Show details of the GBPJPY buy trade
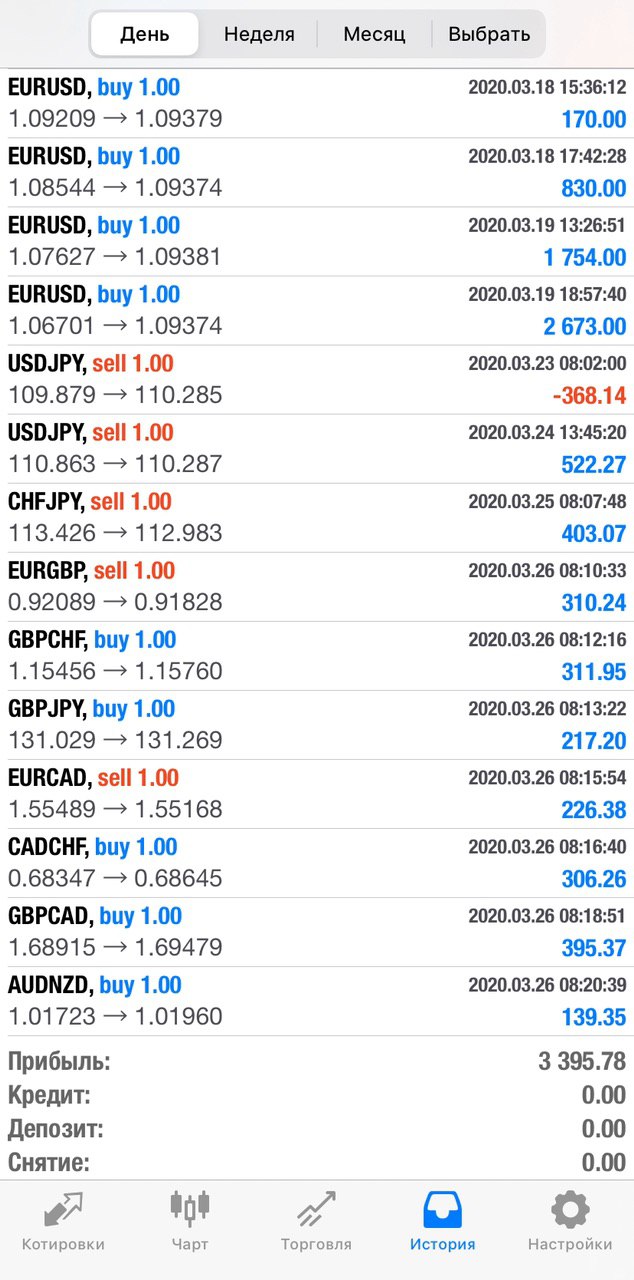The height and width of the screenshot is (1280, 634). click(x=317, y=725)
